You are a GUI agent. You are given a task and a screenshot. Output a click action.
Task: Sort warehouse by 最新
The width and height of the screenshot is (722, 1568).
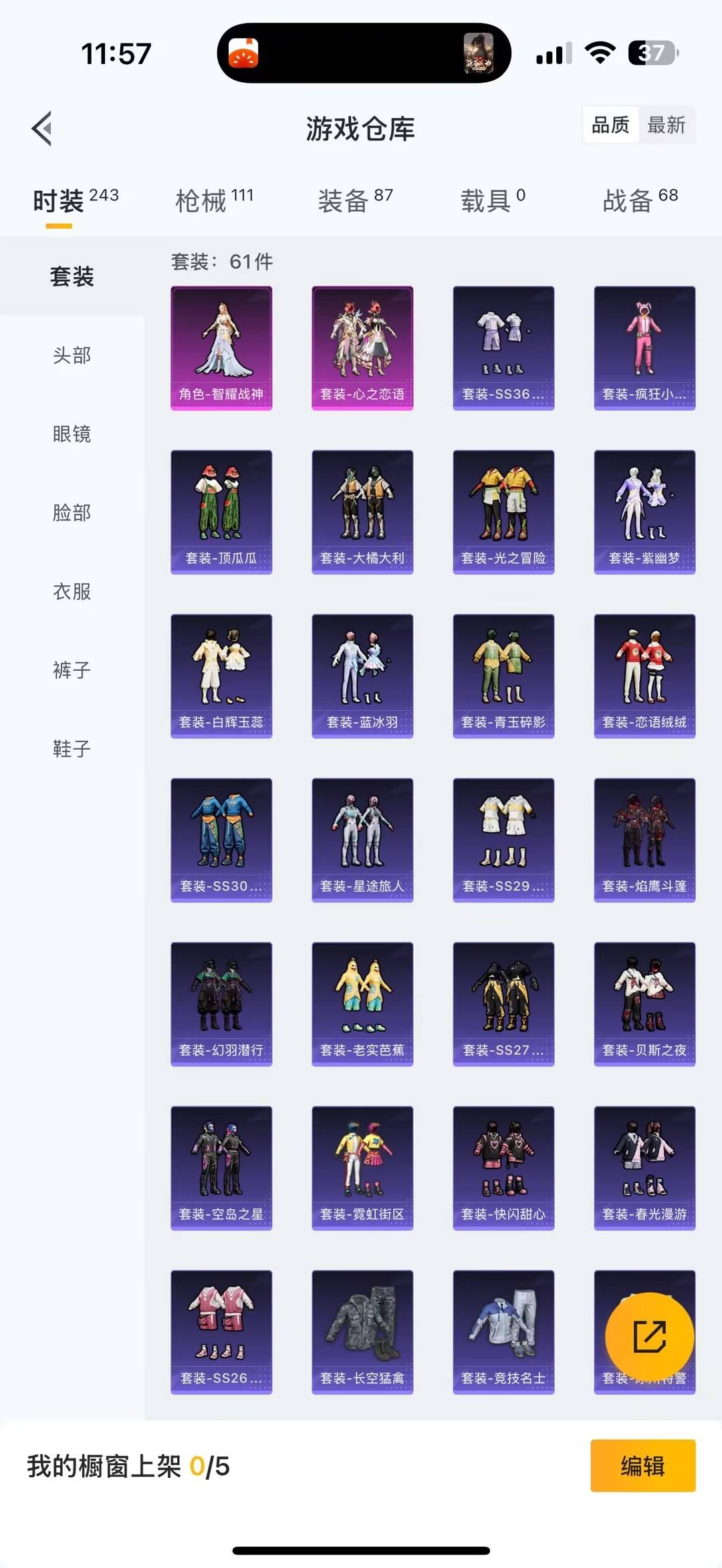[x=667, y=125]
